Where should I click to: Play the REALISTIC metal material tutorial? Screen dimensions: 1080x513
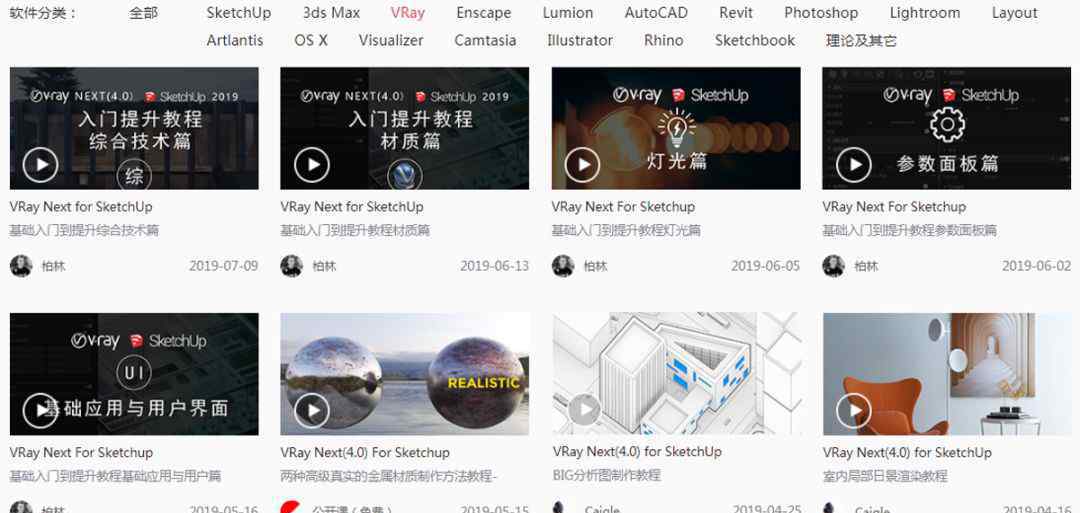(x=404, y=374)
